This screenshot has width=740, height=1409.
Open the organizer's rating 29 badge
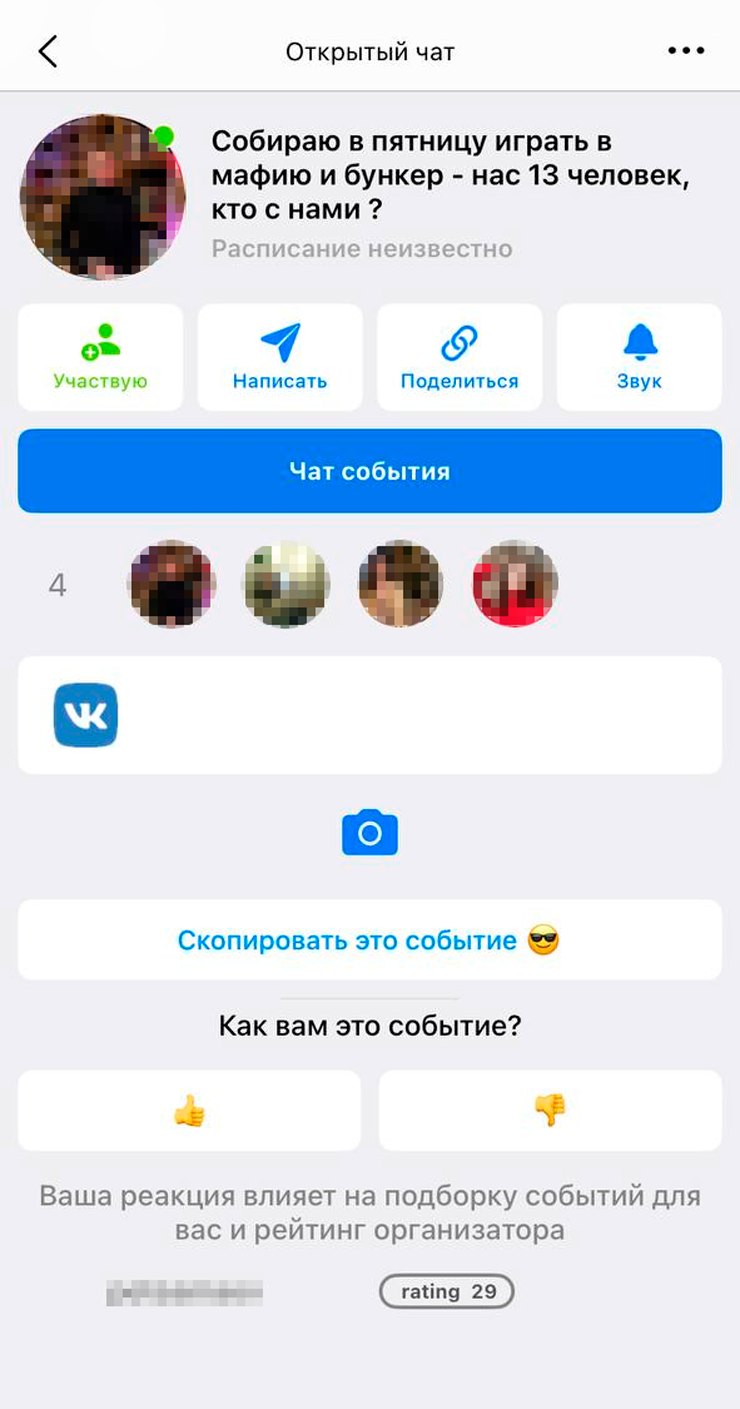(446, 1291)
